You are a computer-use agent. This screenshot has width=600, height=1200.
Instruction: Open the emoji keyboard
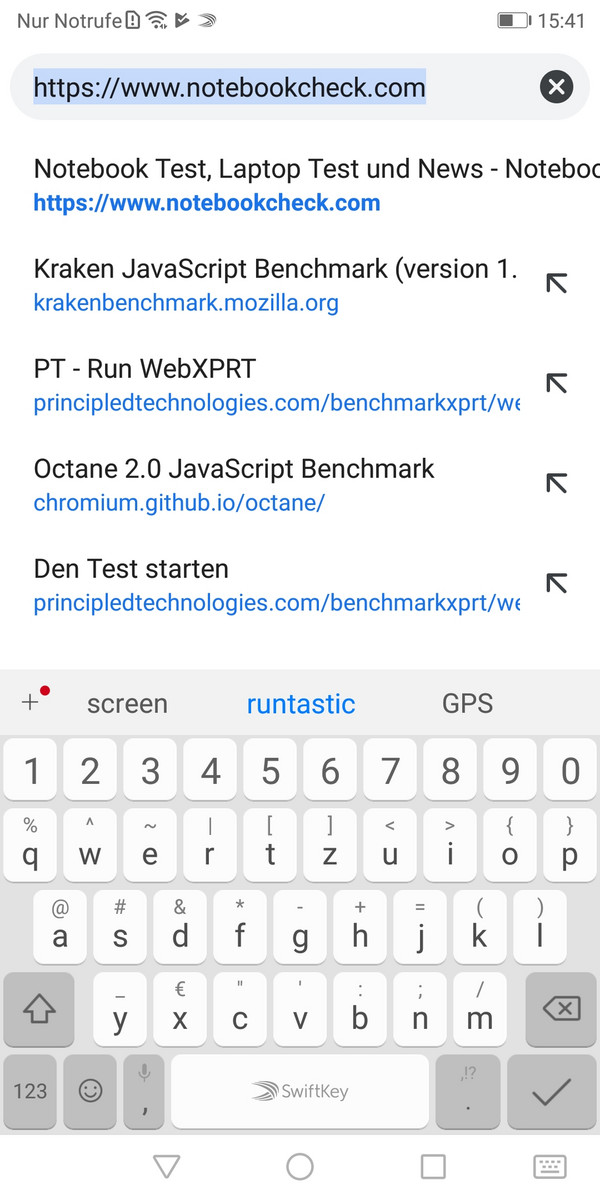pyautogui.click(x=91, y=1092)
